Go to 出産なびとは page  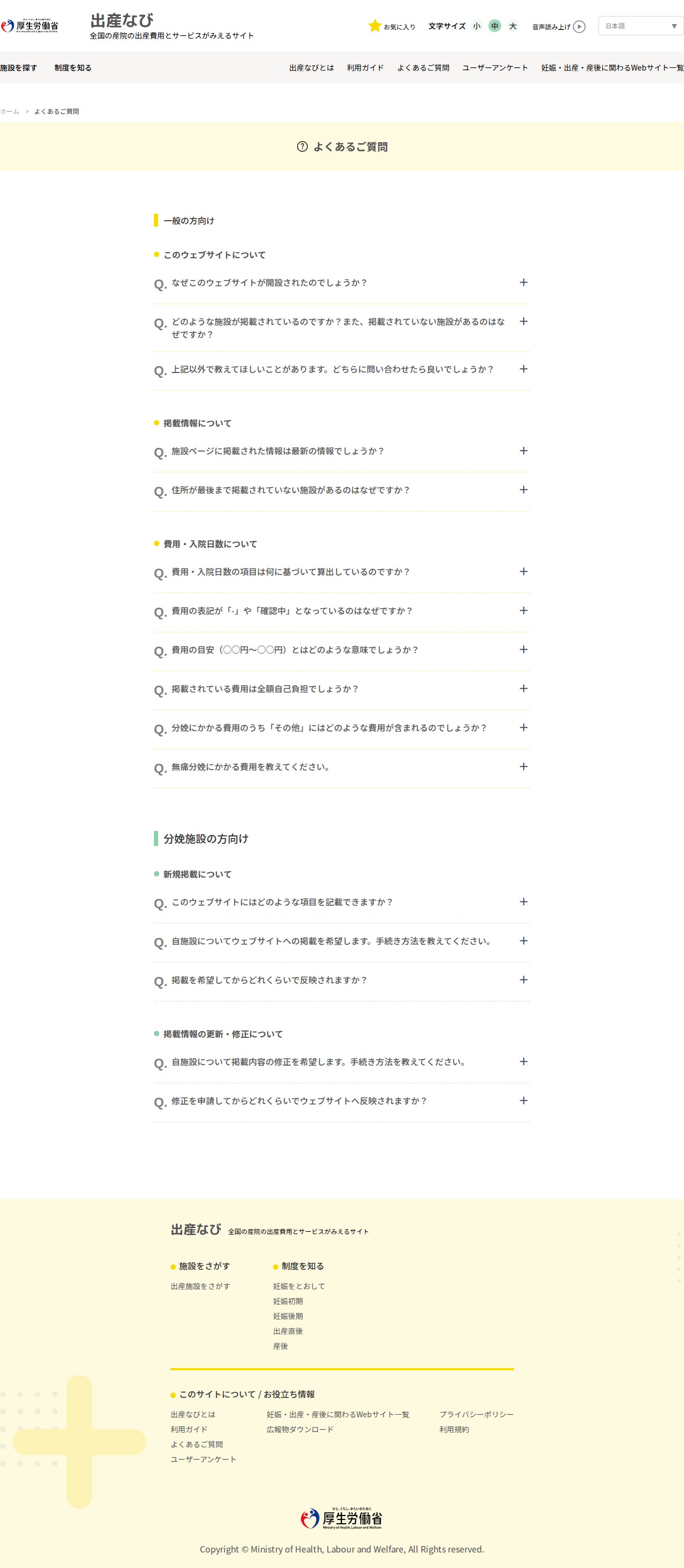311,67
